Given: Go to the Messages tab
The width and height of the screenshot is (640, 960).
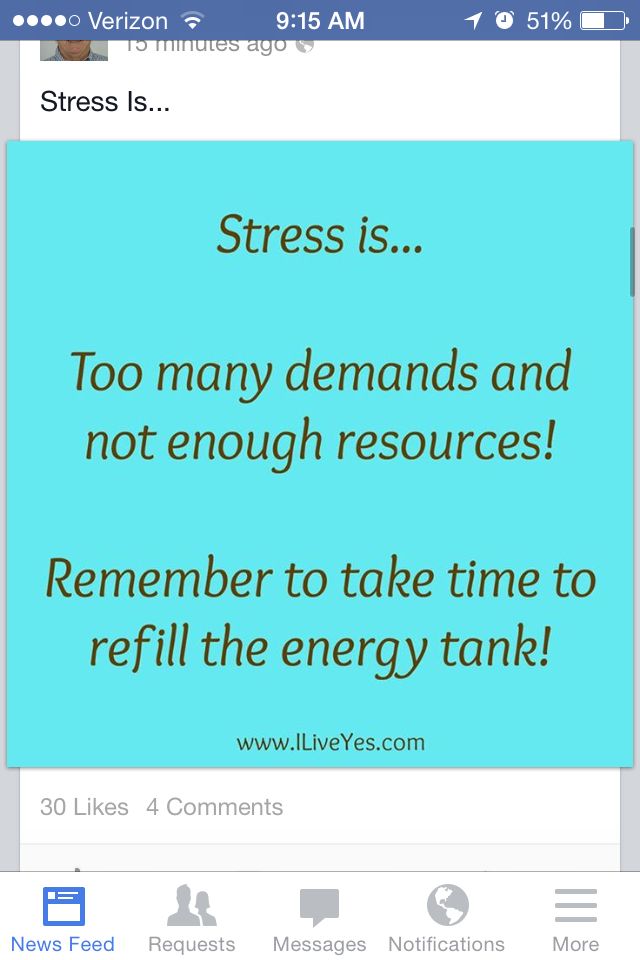Looking at the screenshot, I should coord(319,919).
